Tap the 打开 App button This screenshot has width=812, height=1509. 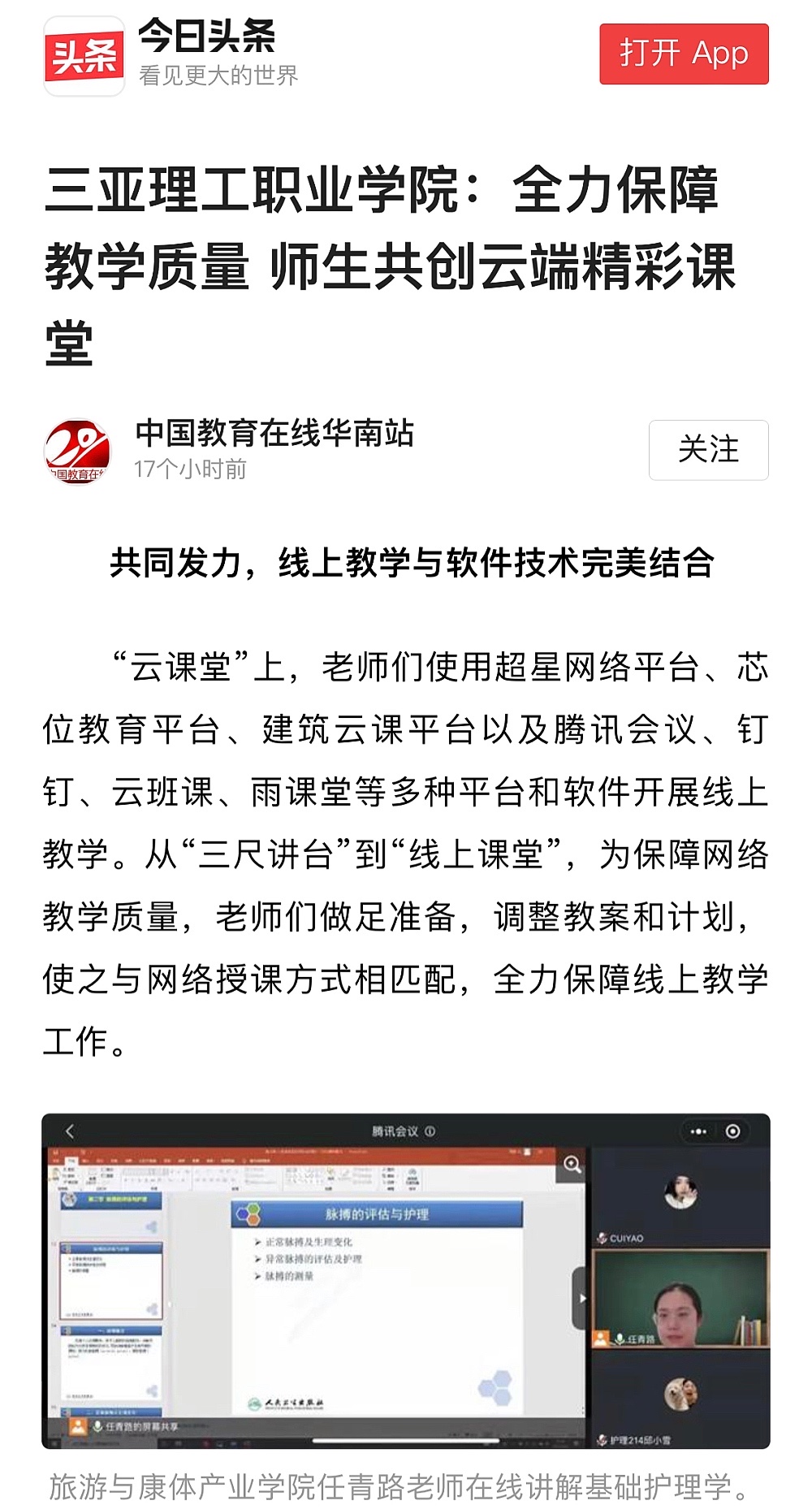(x=684, y=54)
